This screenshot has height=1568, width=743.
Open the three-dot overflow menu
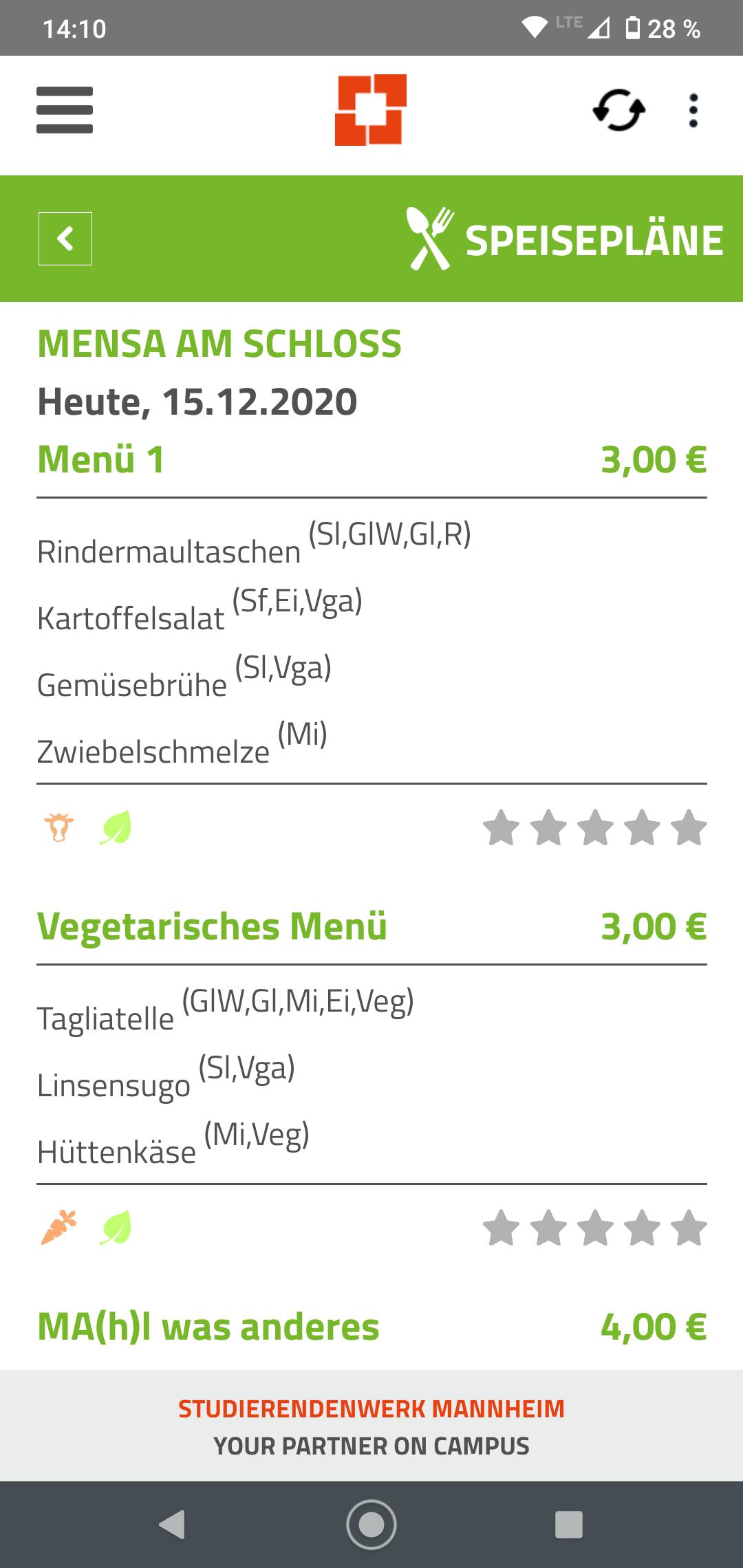[693, 110]
